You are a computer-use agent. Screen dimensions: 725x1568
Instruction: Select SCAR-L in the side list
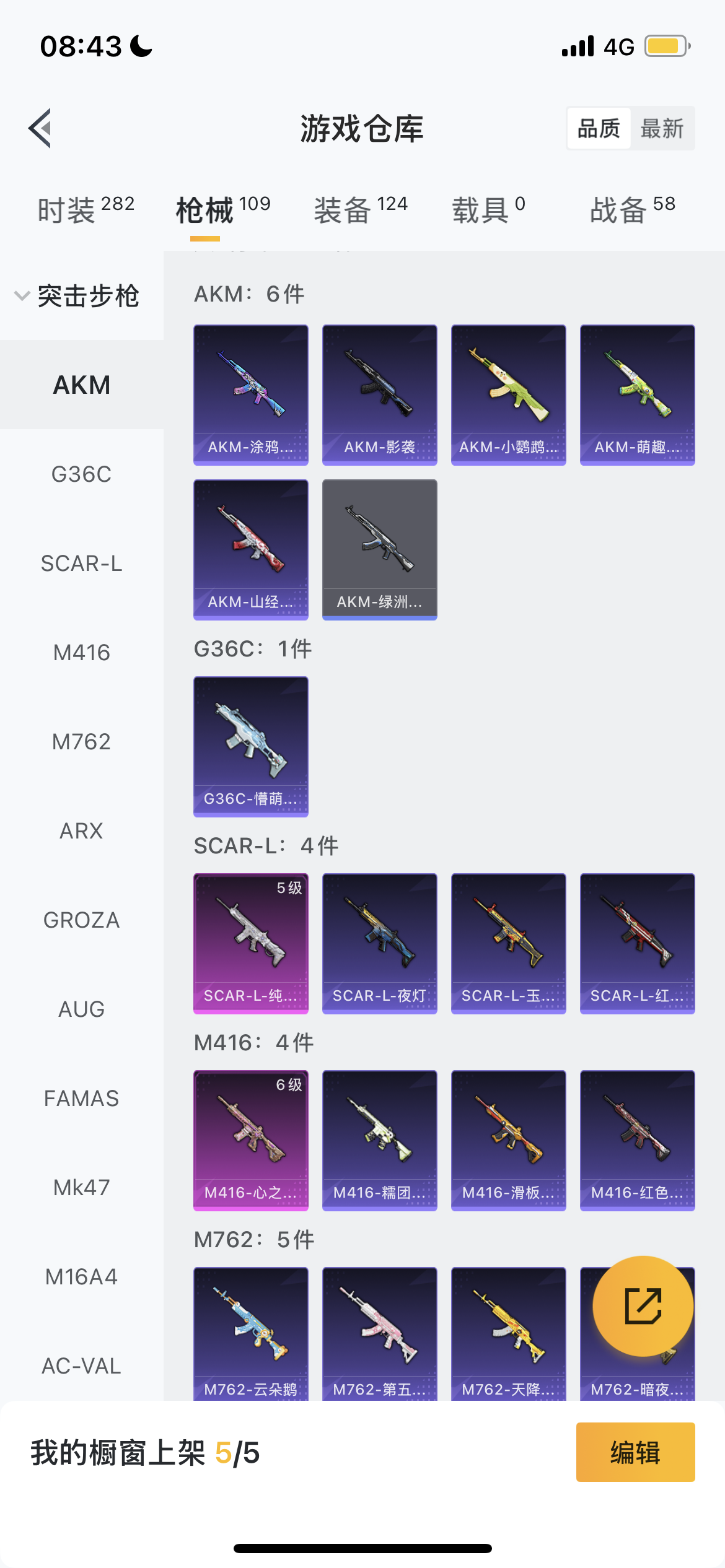coord(81,564)
